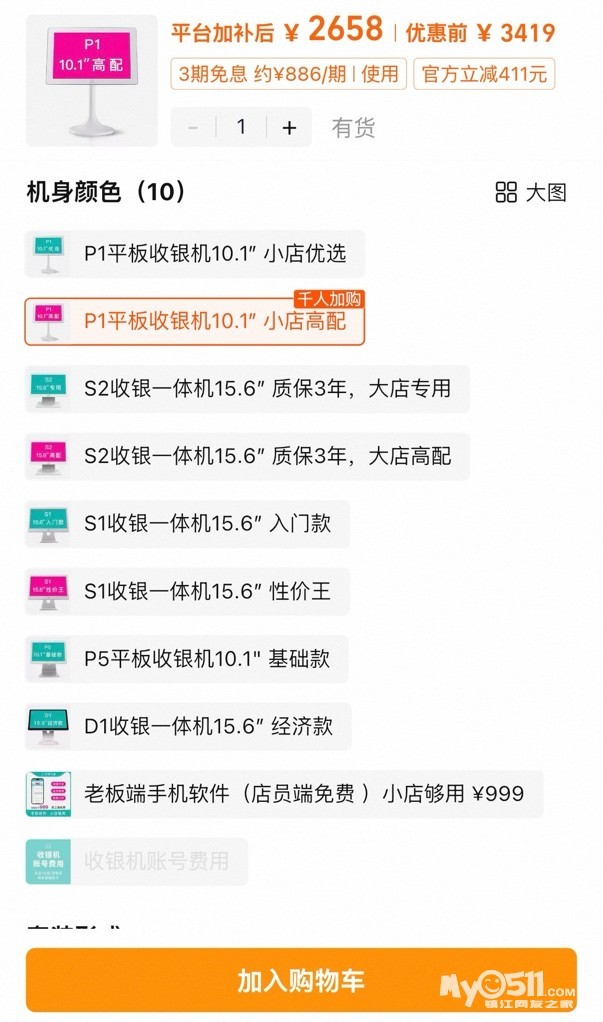Screen dimensions: 603x1022
Task: Switch to 大图 large image view
Action: tap(531, 192)
